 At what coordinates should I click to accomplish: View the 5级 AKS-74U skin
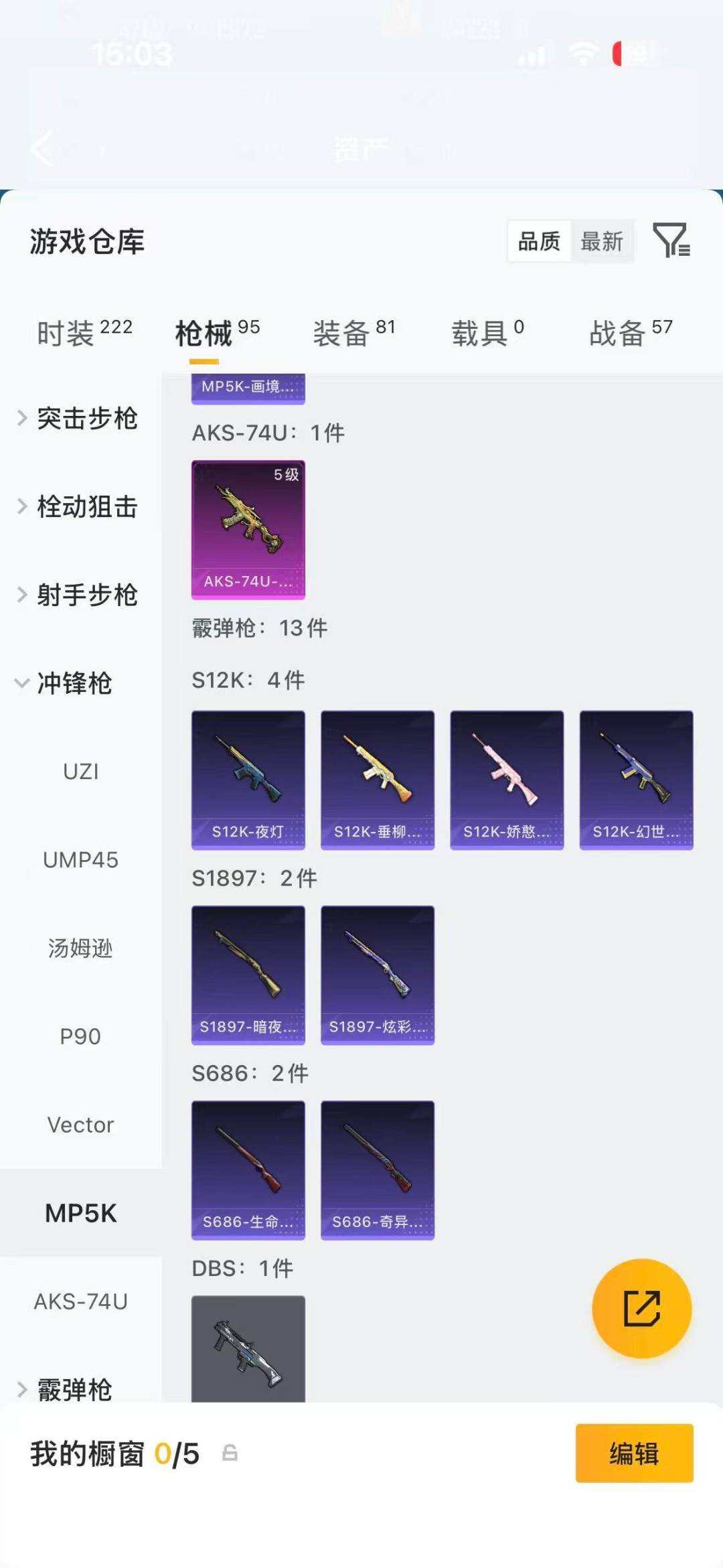click(x=248, y=529)
